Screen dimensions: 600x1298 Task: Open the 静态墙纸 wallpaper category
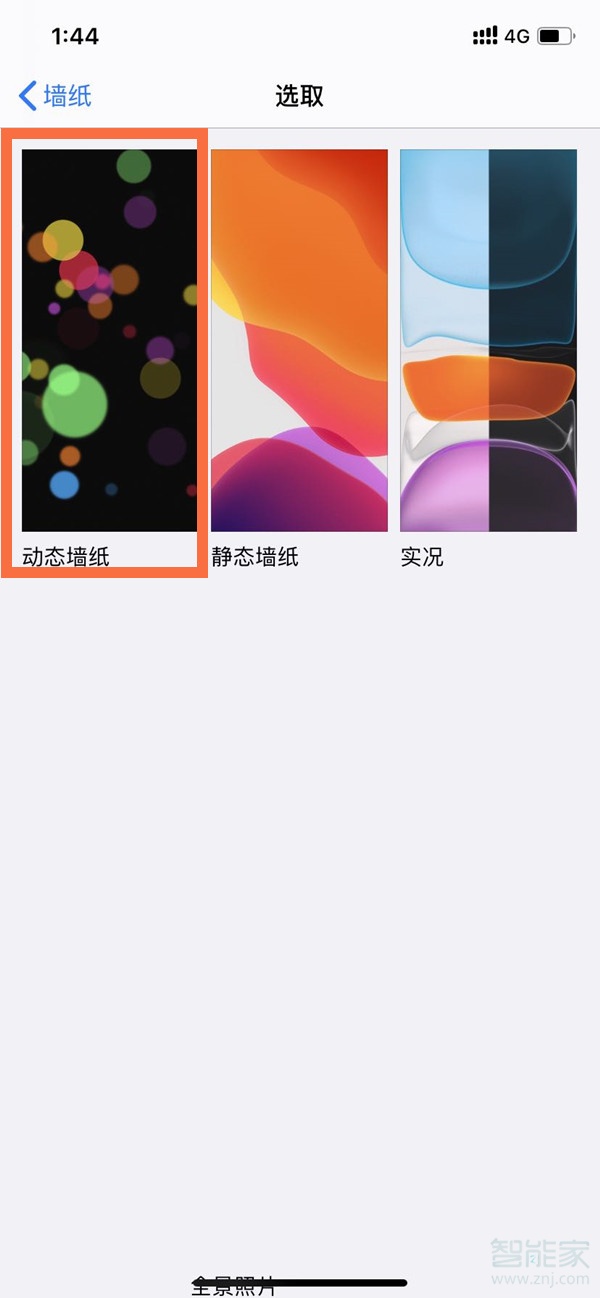[x=299, y=341]
